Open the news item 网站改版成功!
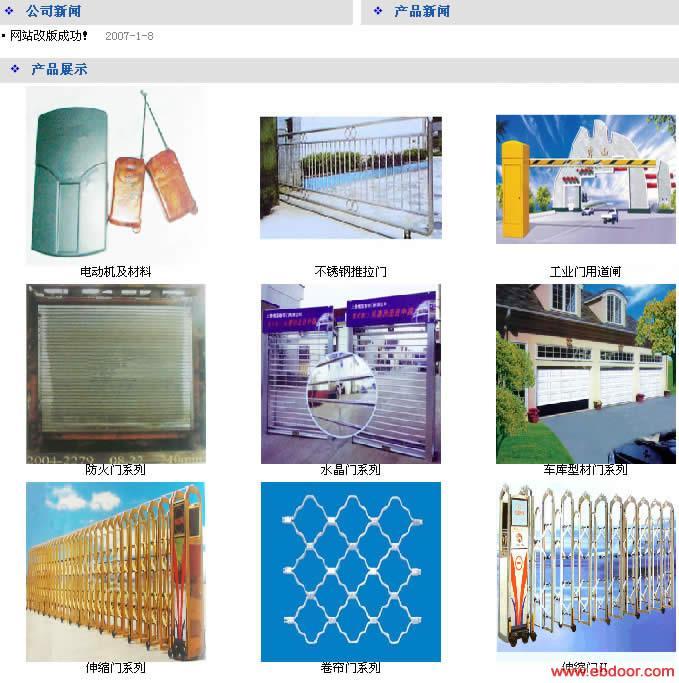This screenshot has width=679, height=683. 49,36
